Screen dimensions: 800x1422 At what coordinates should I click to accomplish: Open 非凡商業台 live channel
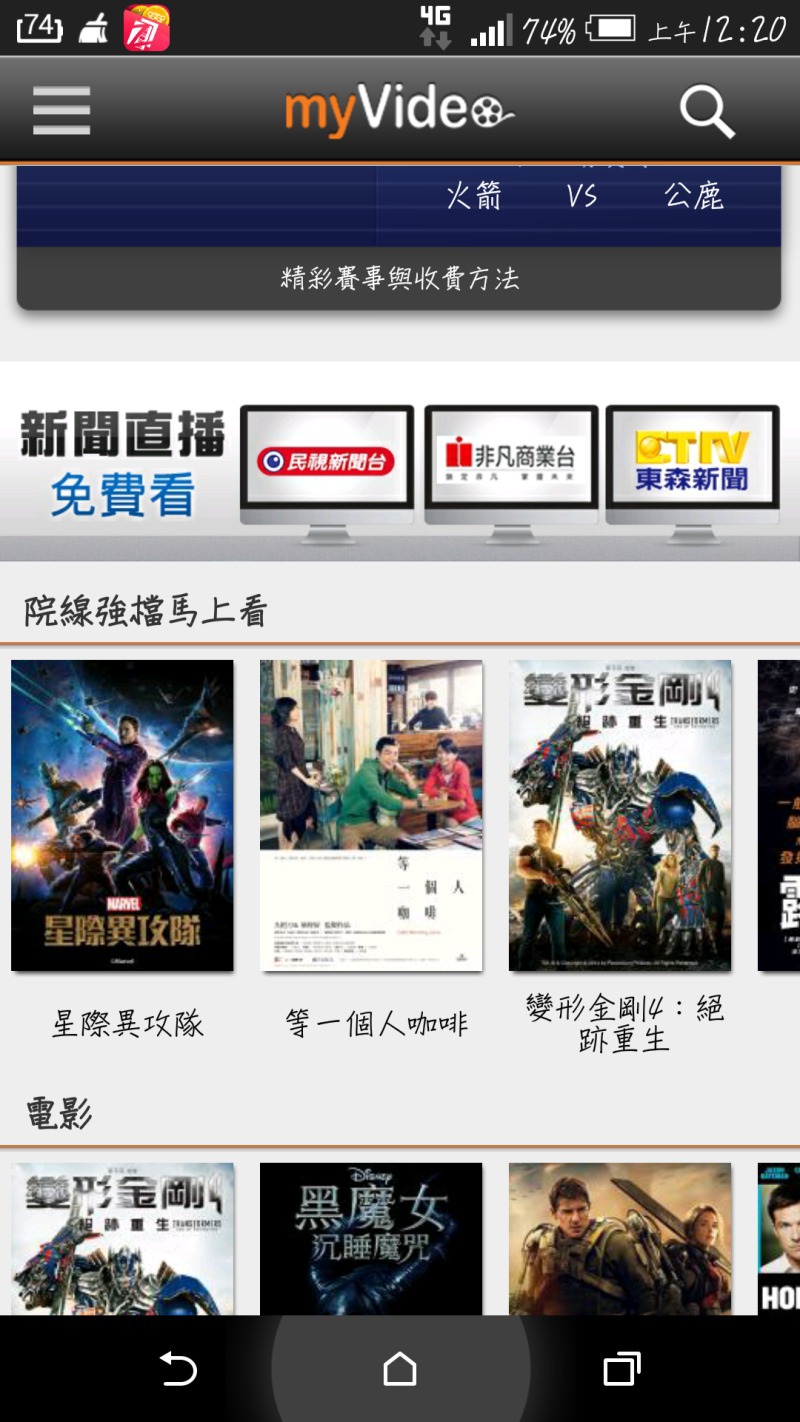(511, 463)
